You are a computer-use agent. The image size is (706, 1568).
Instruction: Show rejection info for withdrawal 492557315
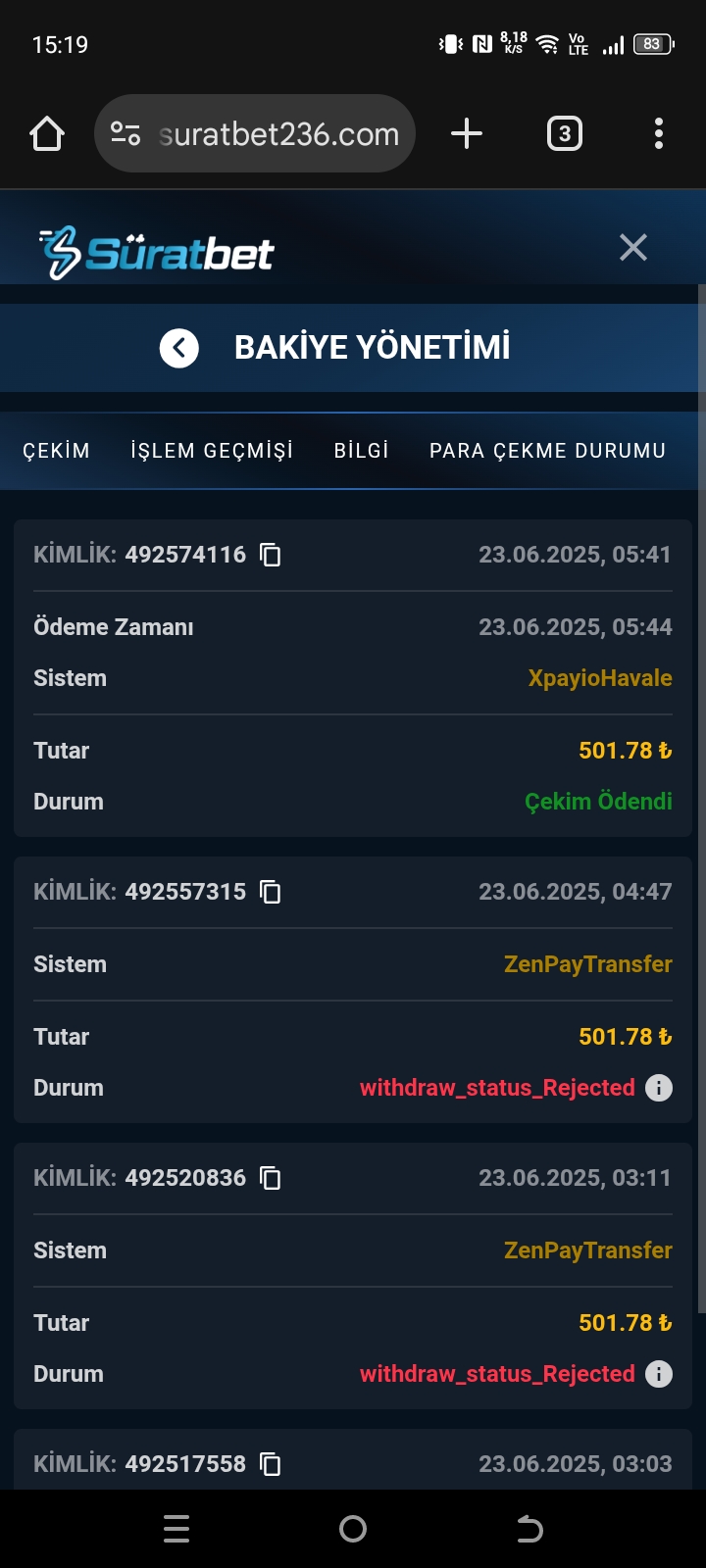(659, 1088)
